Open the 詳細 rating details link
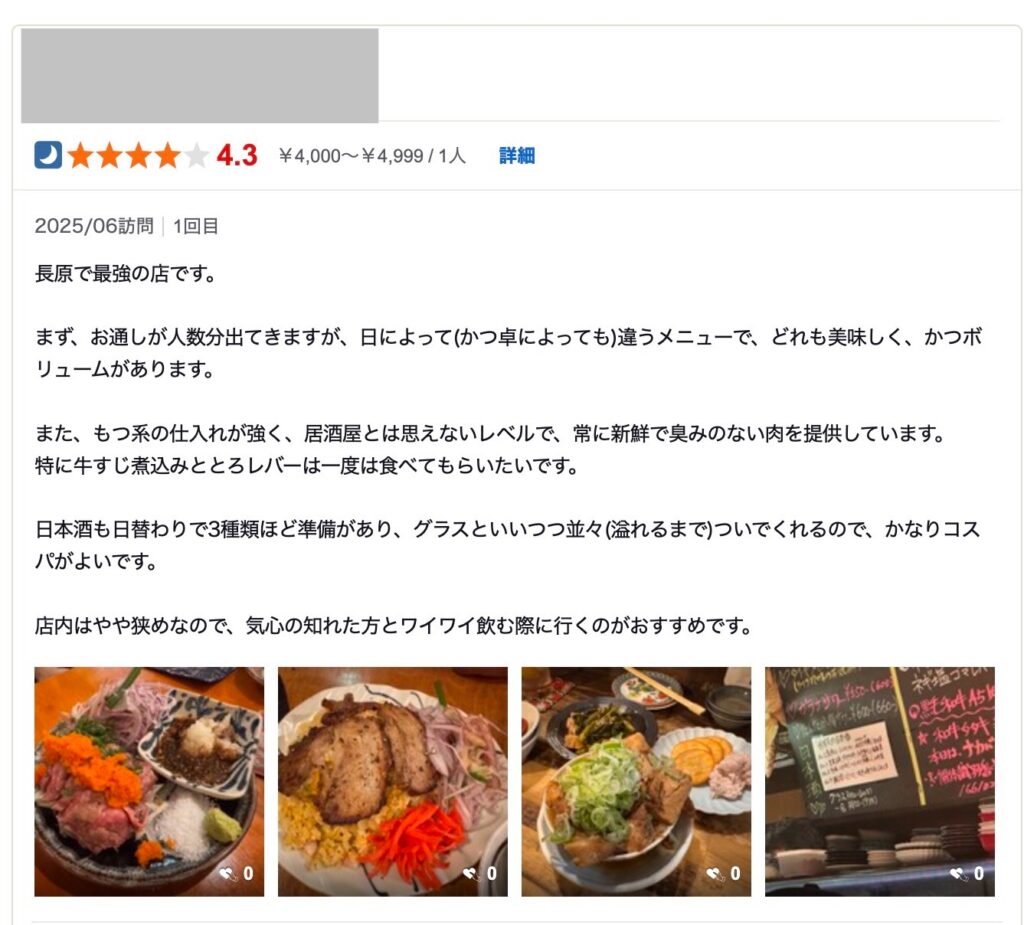1024x925 pixels. point(516,156)
